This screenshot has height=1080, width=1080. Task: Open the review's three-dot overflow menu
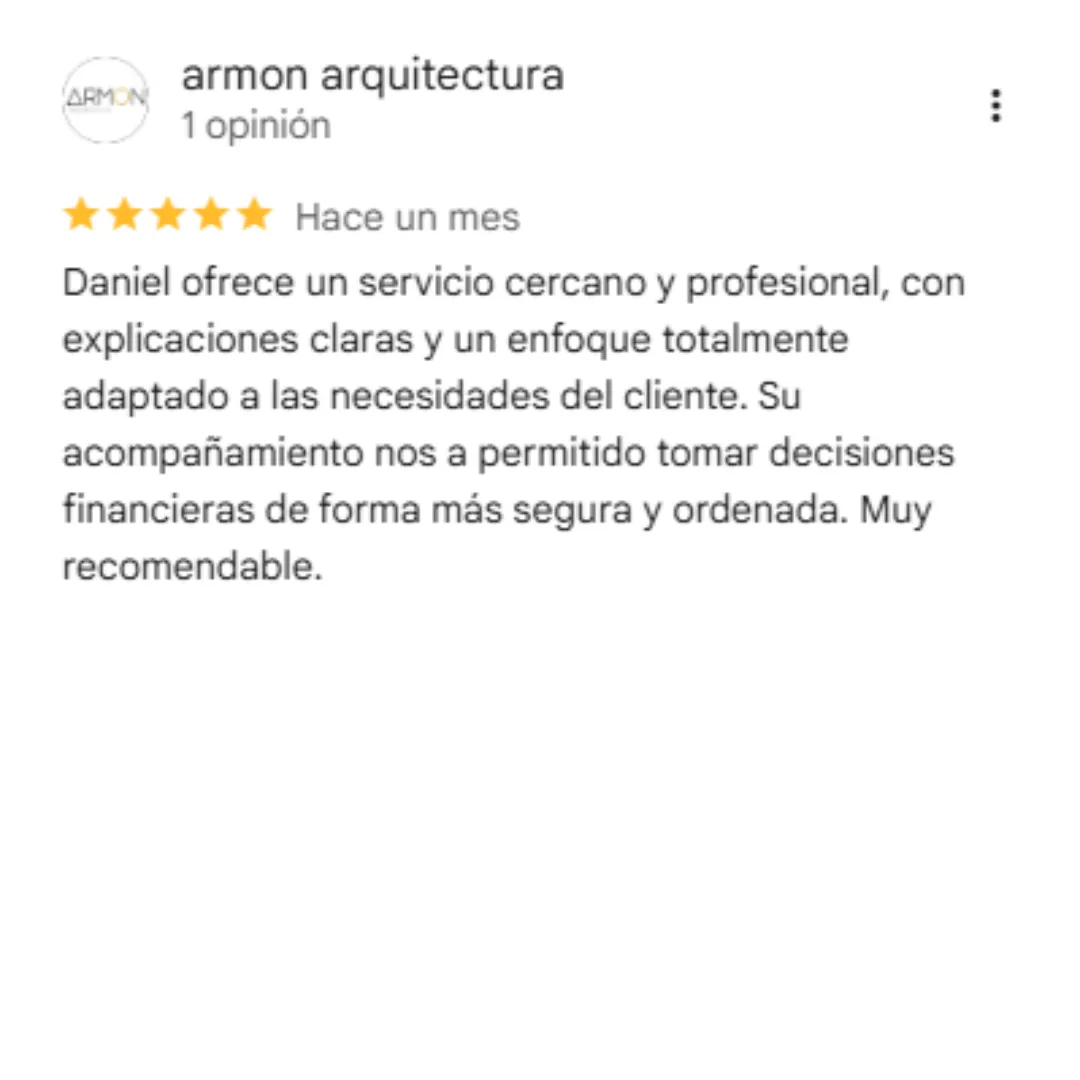995,106
